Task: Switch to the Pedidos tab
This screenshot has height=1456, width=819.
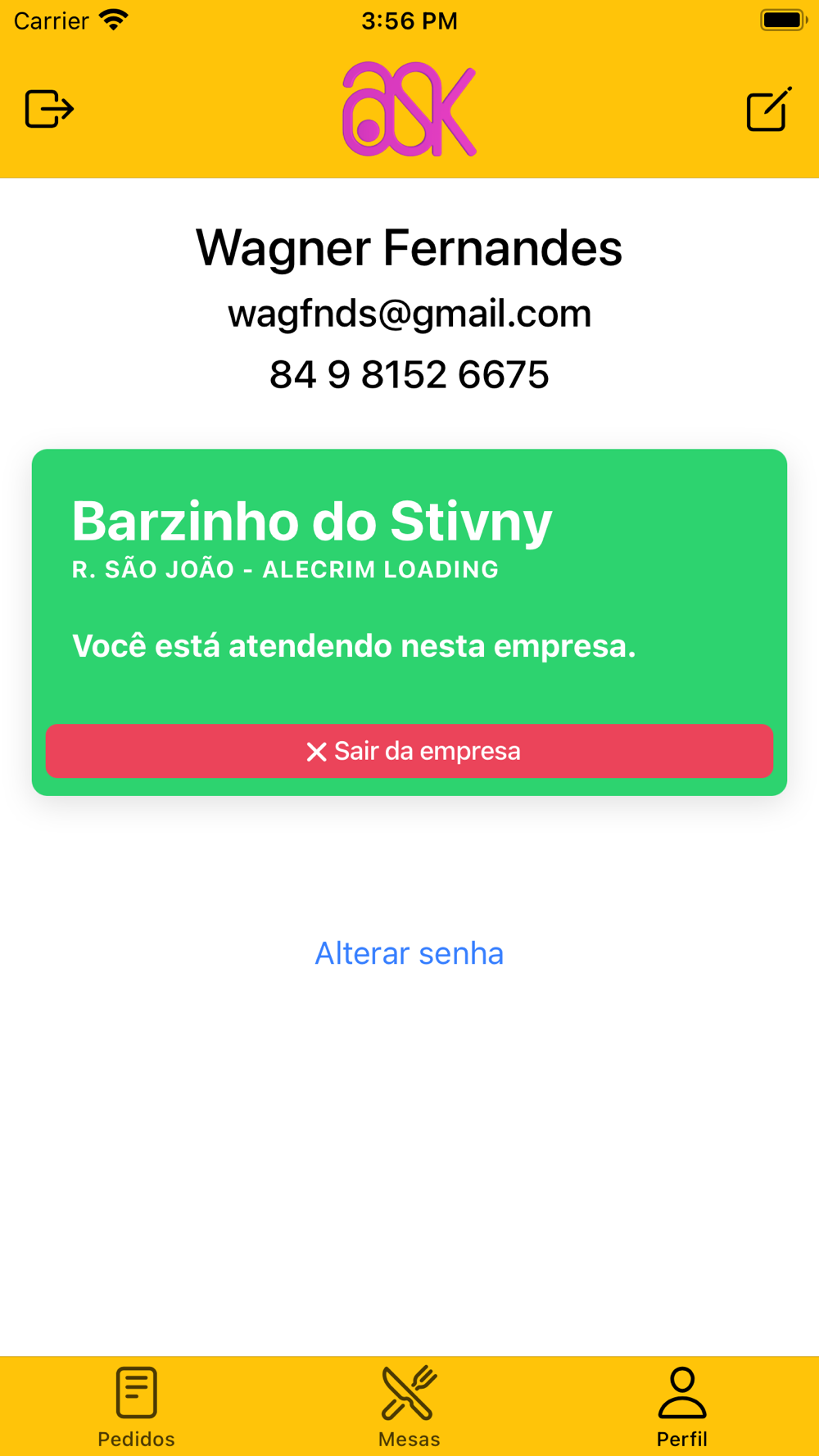Action: click(136, 1407)
